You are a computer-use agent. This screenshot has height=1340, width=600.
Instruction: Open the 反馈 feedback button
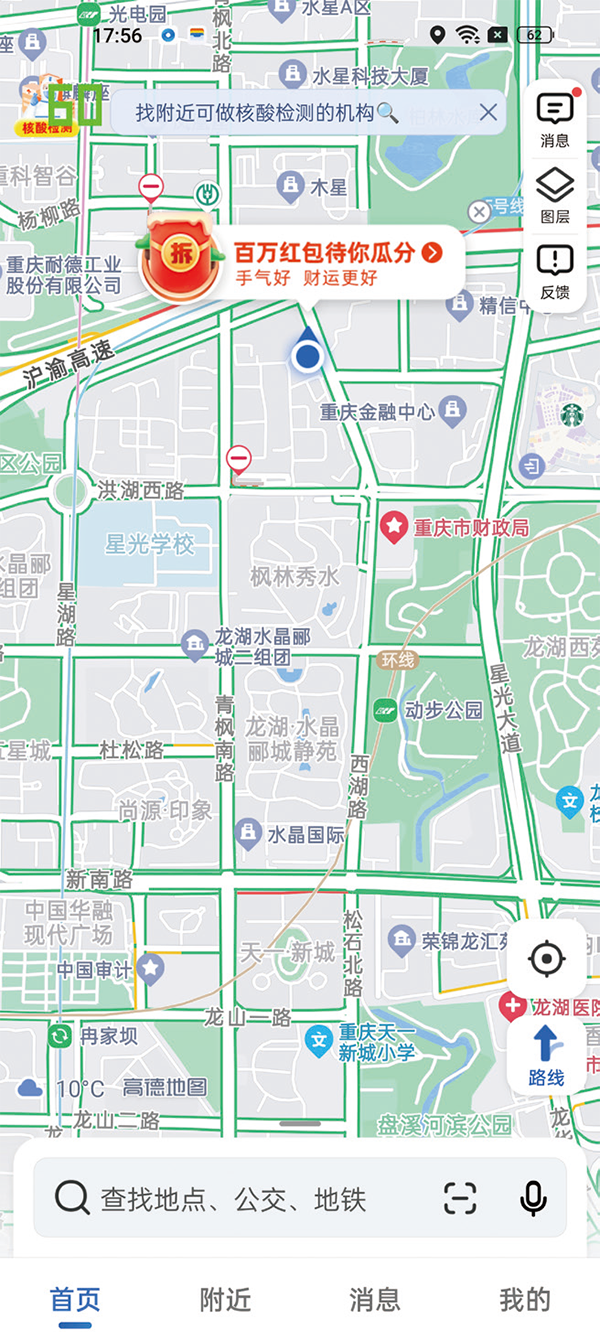(555, 272)
